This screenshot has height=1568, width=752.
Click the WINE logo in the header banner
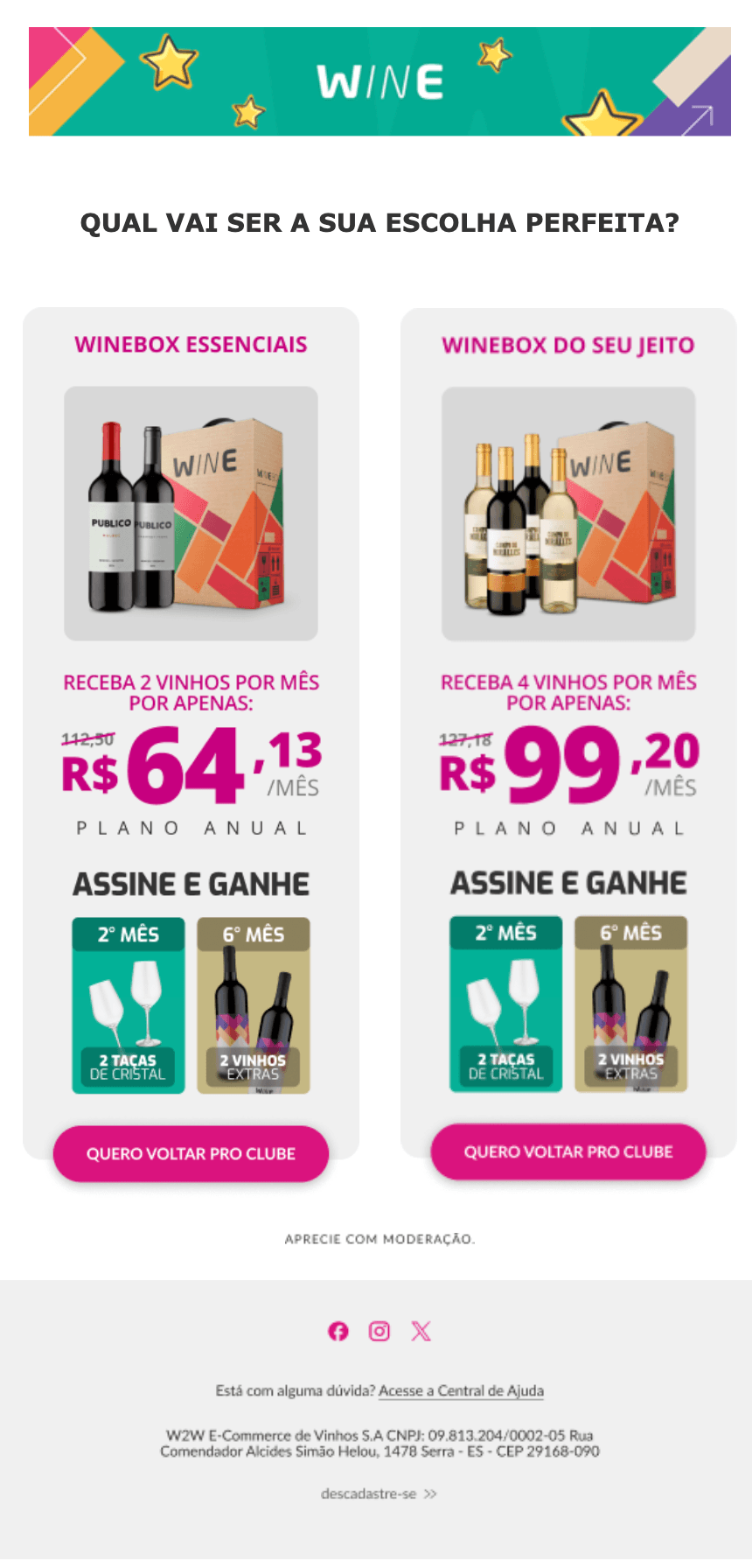(x=380, y=81)
